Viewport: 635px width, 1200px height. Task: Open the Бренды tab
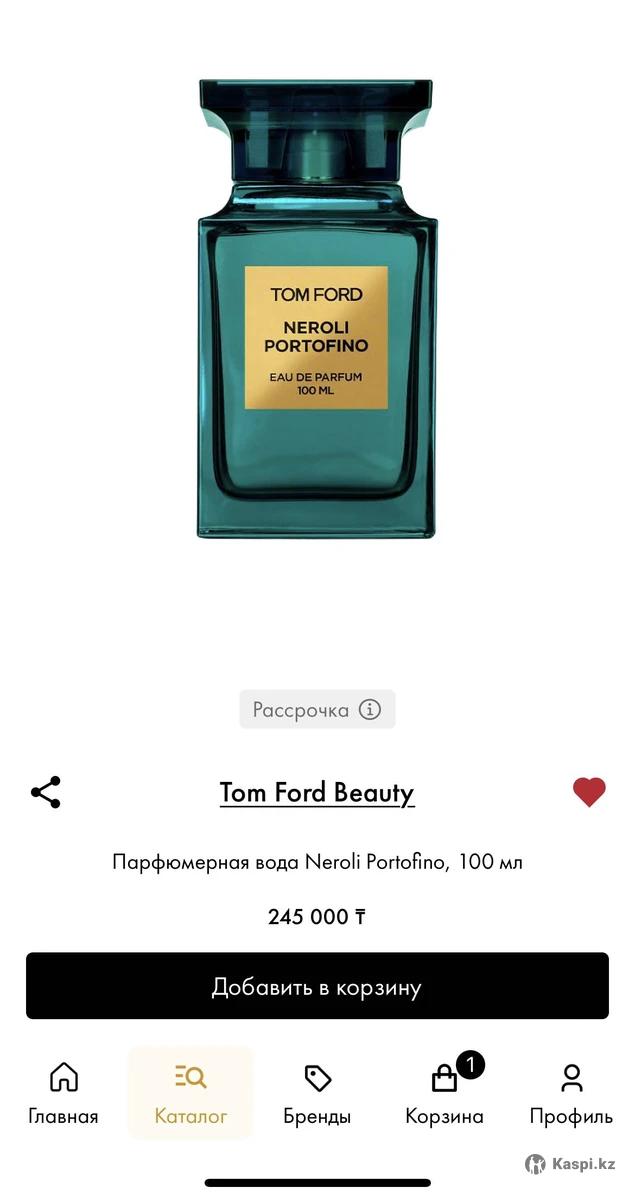coord(317,1092)
